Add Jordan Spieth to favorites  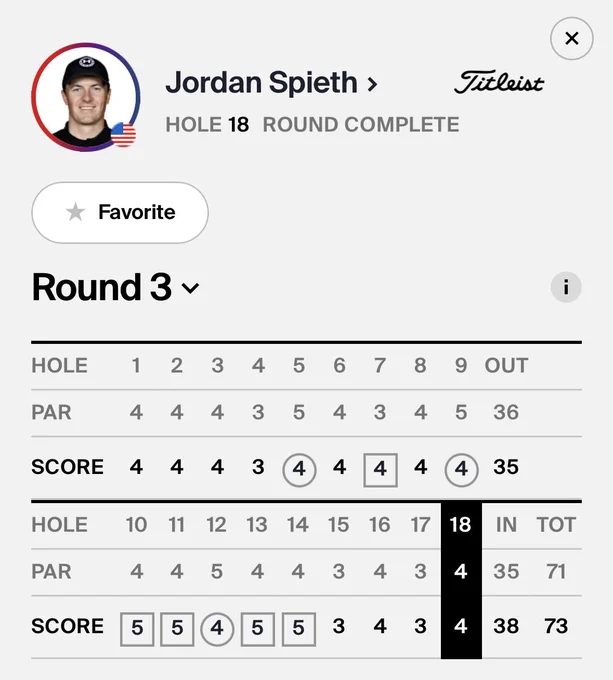click(120, 212)
